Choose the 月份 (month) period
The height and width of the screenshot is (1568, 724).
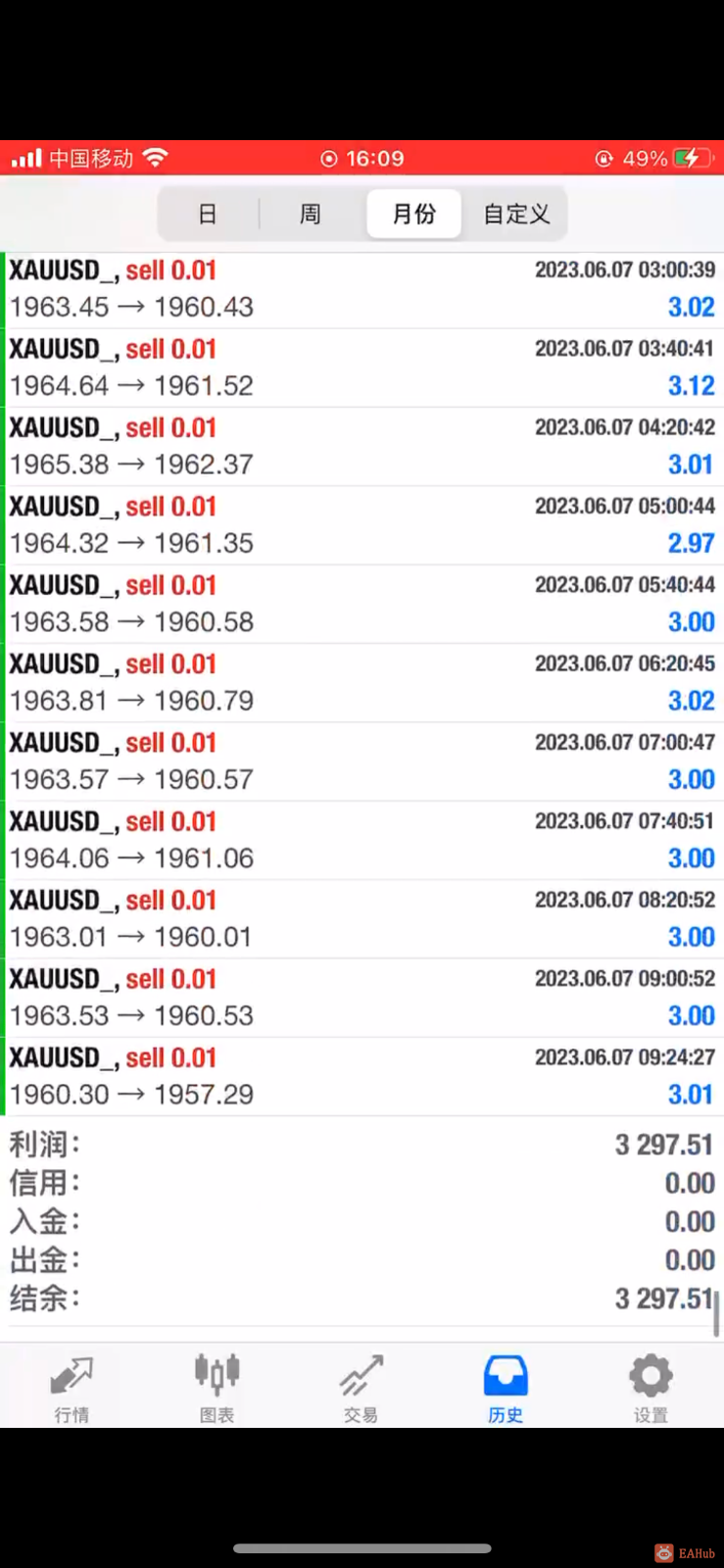click(x=413, y=214)
